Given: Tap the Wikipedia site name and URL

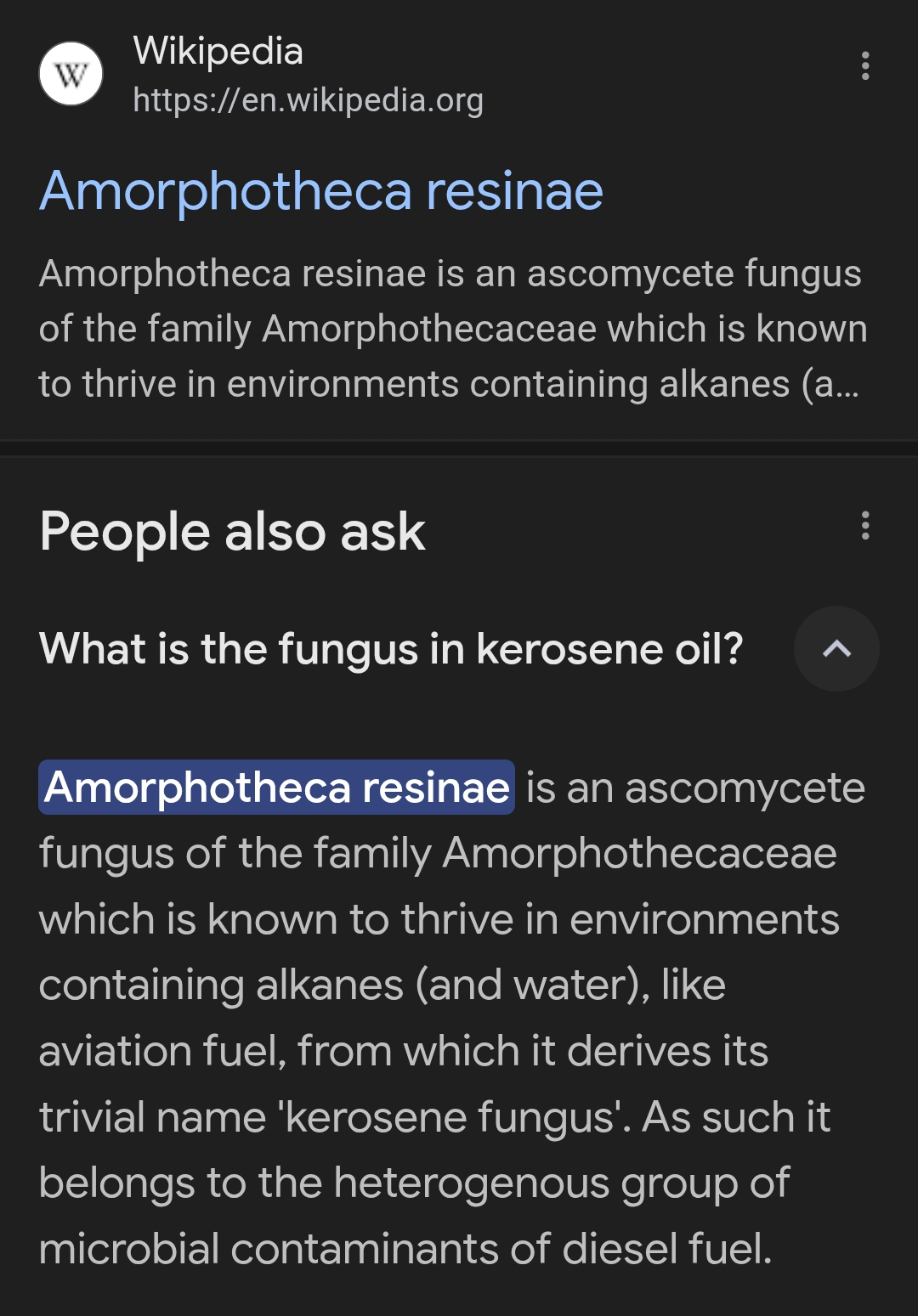Looking at the screenshot, I should click(x=309, y=75).
